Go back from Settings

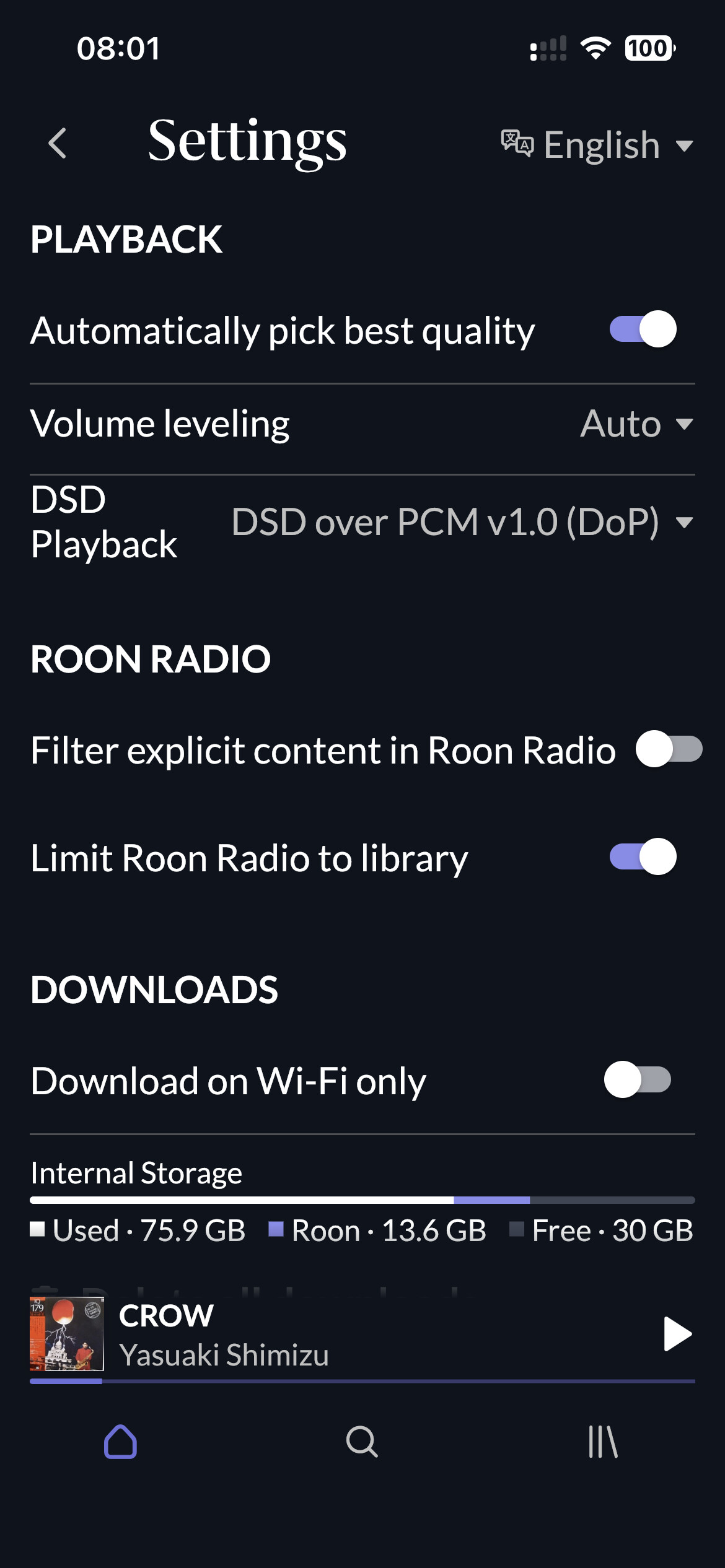[x=58, y=144]
